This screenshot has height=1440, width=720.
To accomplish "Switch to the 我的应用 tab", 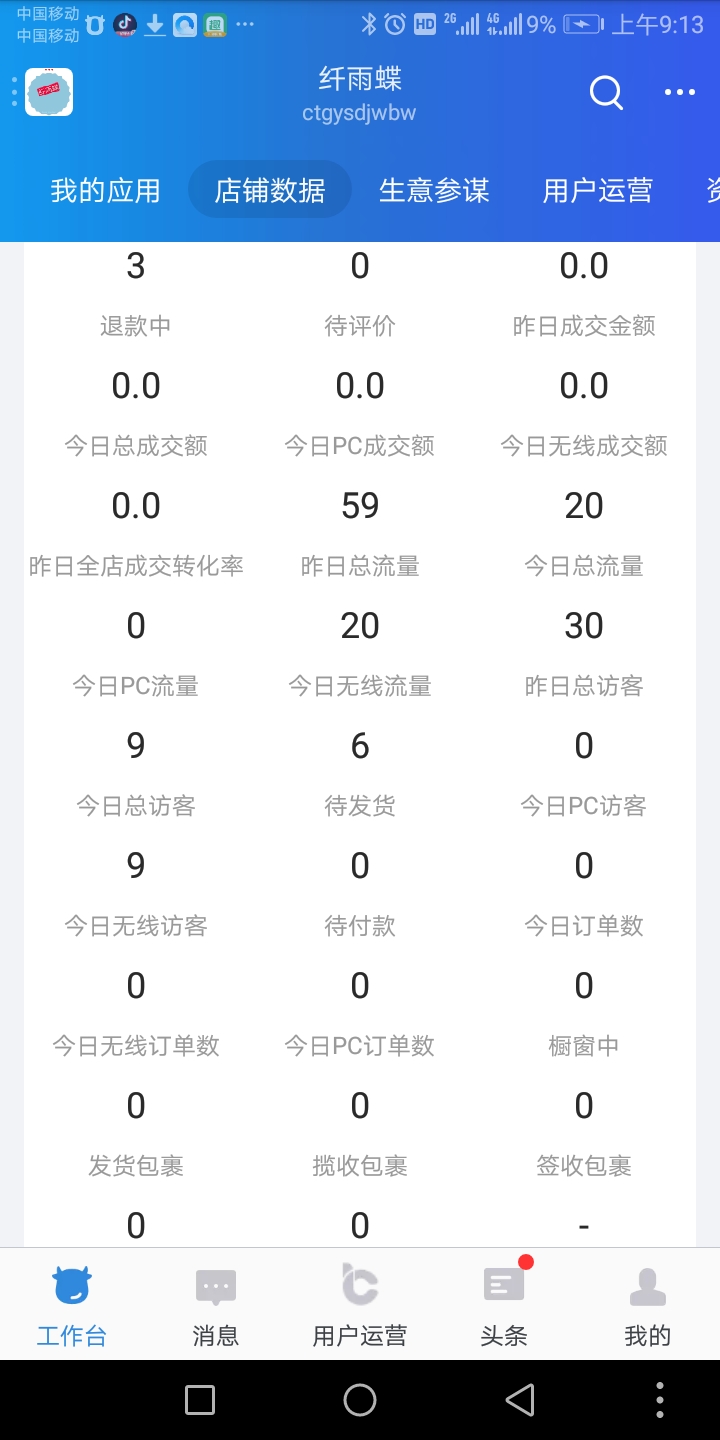I will click(x=103, y=190).
